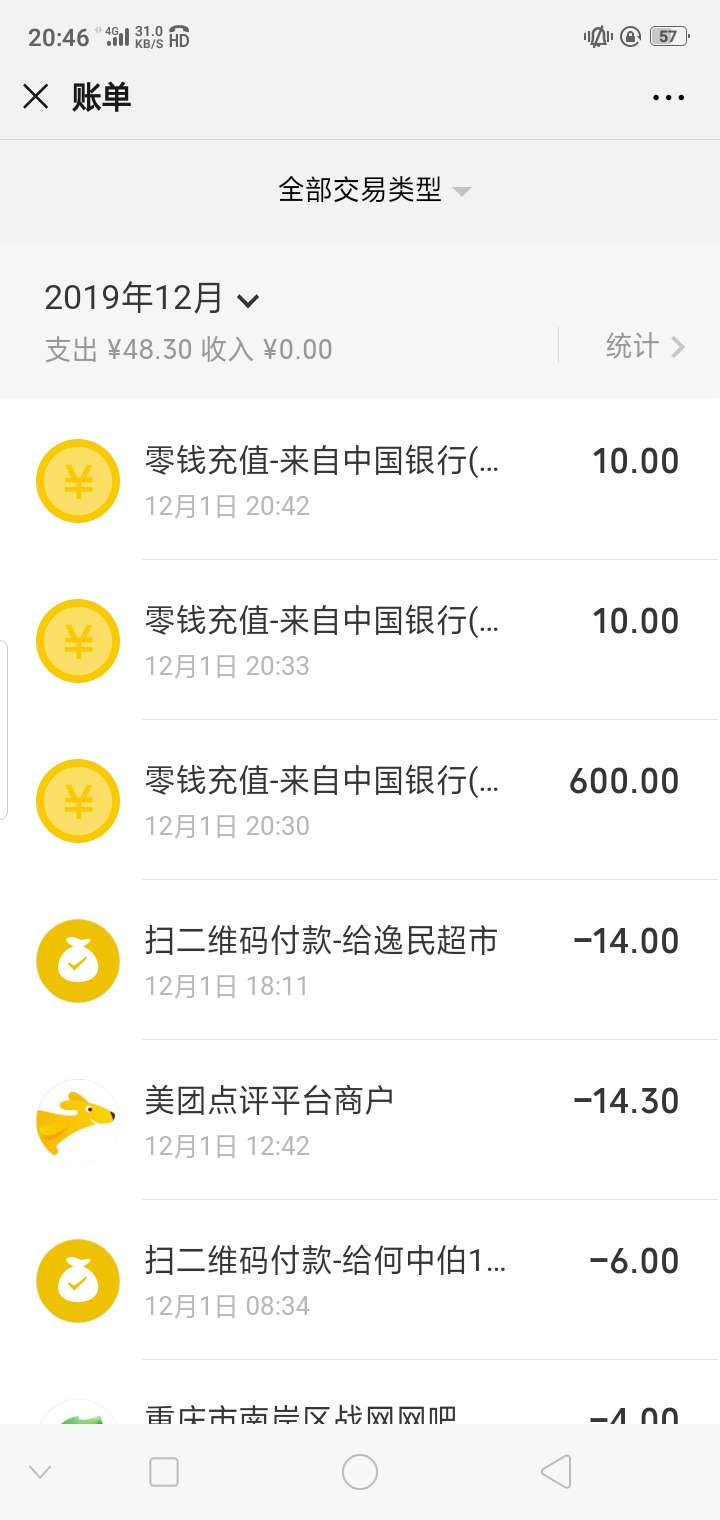Open the 重庆市南岸区战网网吧 transaction
This screenshot has height=1520, width=720.
coord(360,1392)
